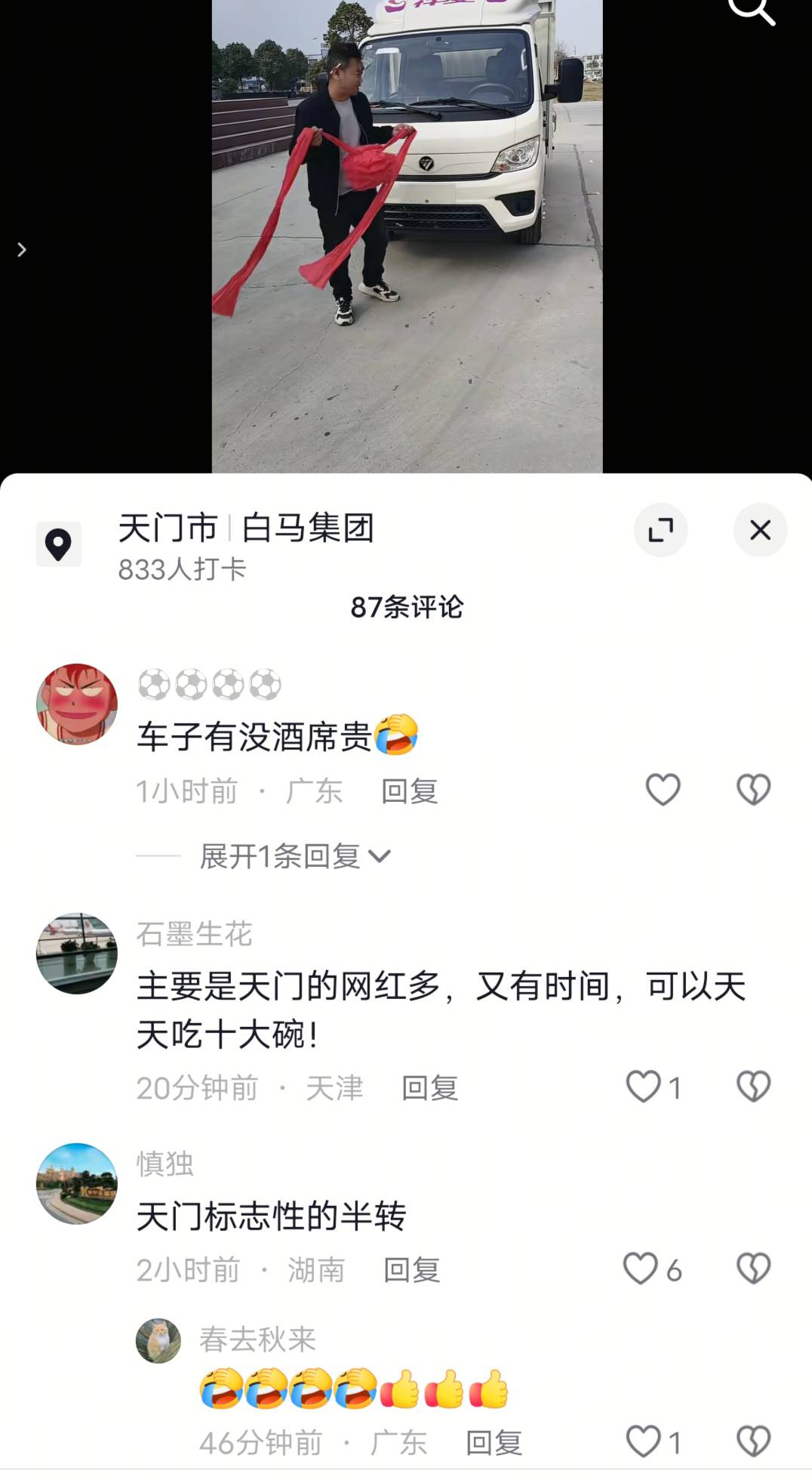This screenshot has width=812, height=1480.
Task: Like 慎独's comment about 半转
Action: pos(641,1269)
